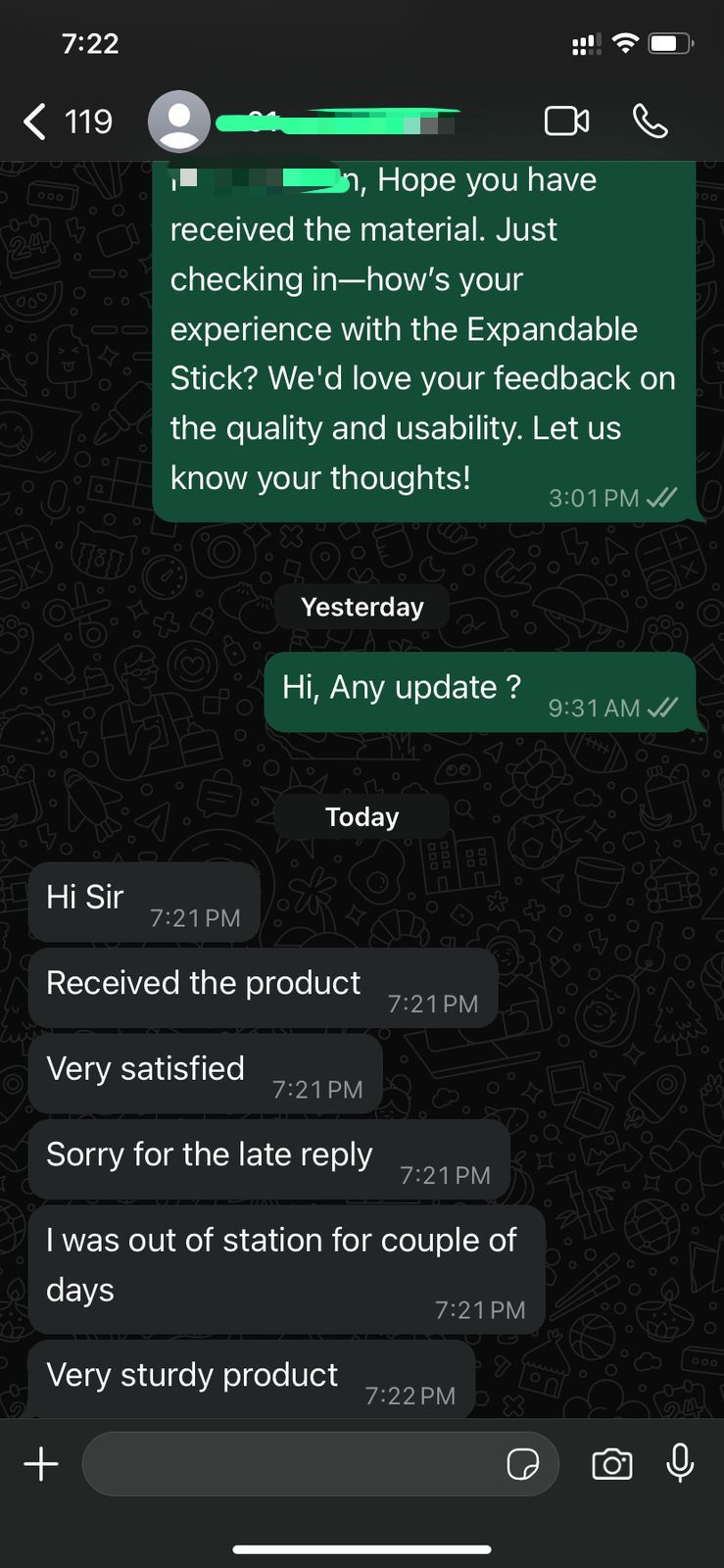
Task: Open the contact's profile picture
Action: click(178, 122)
